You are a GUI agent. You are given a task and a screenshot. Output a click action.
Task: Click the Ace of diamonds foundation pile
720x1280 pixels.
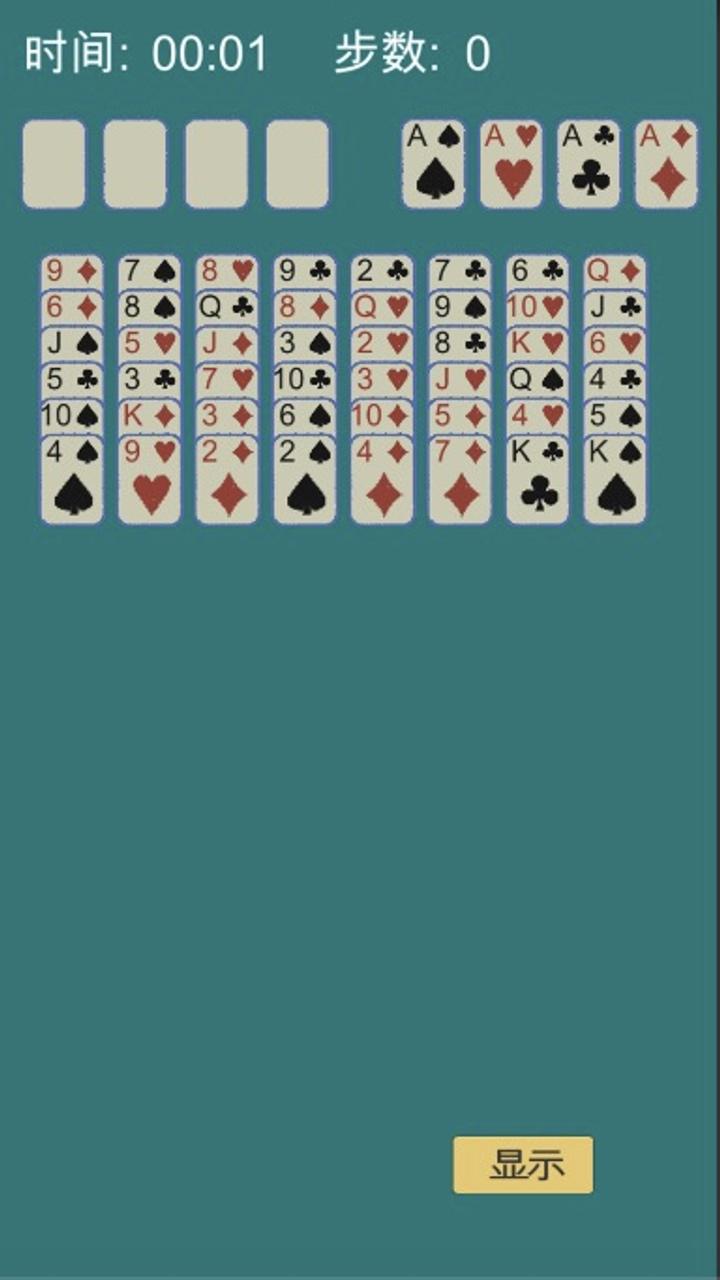click(x=666, y=163)
